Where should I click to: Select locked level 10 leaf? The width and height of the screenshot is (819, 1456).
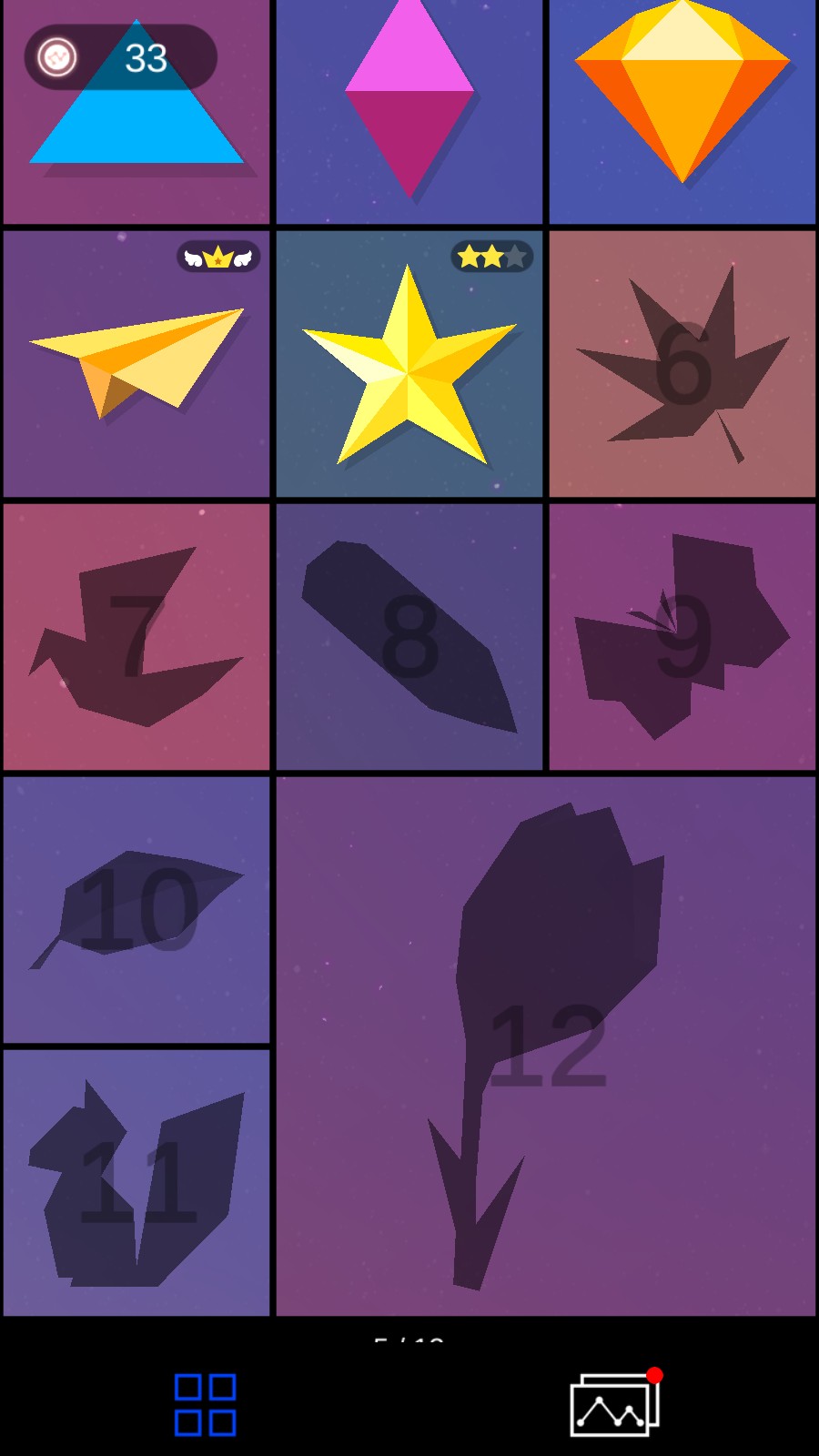pyautogui.click(x=136, y=910)
